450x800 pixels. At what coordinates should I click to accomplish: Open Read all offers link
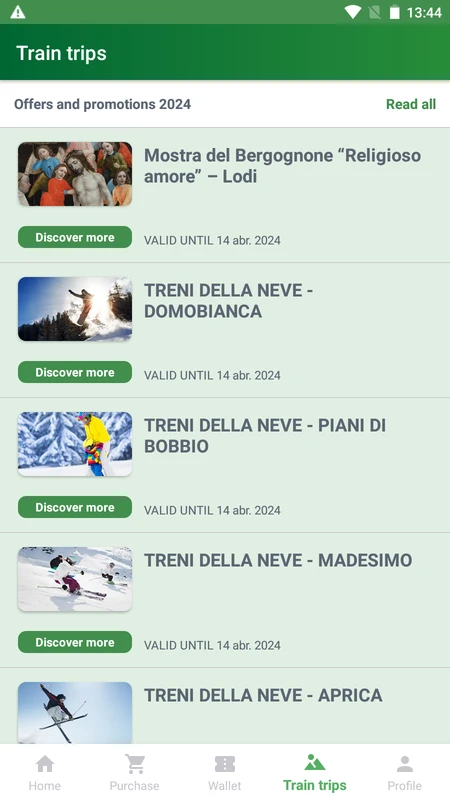pyautogui.click(x=411, y=104)
